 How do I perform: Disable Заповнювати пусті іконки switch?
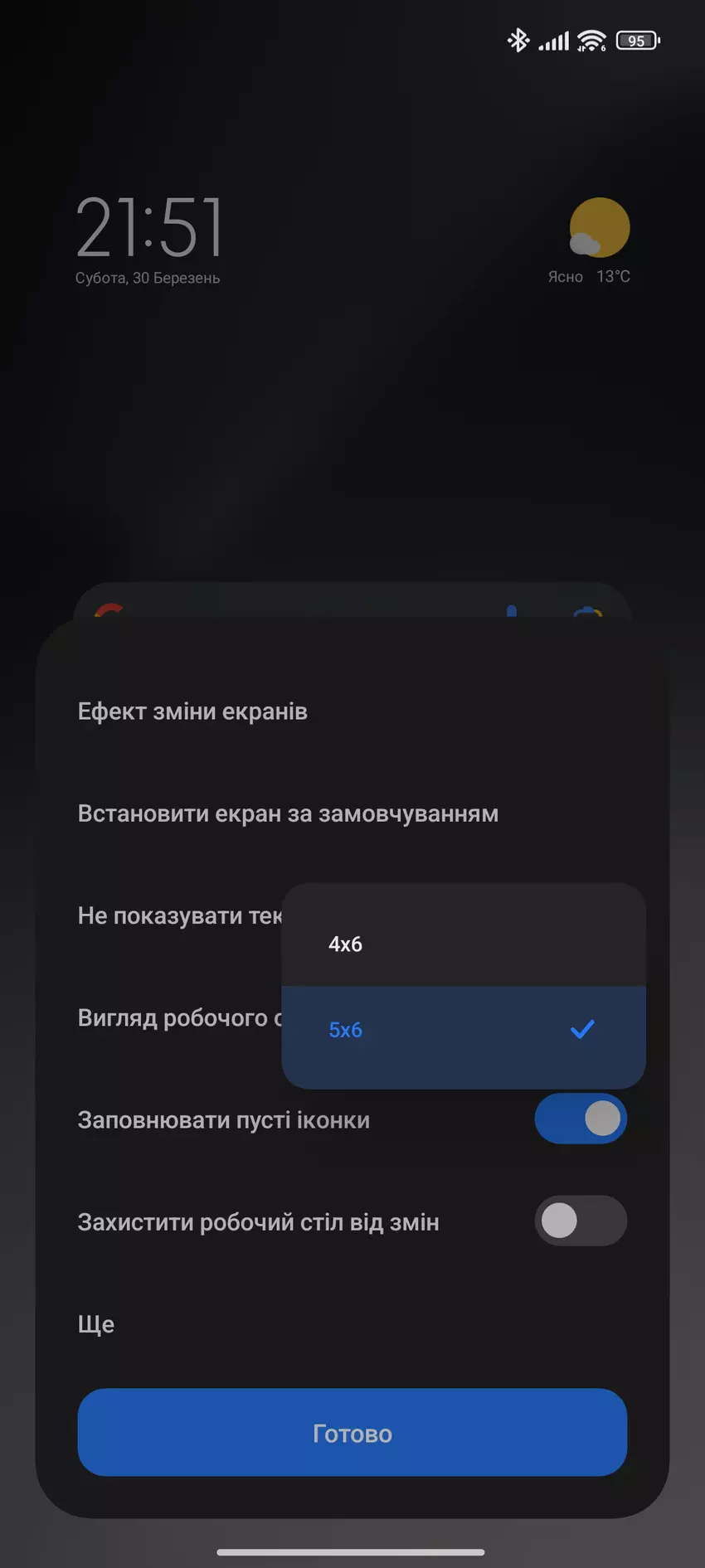(x=580, y=1119)
